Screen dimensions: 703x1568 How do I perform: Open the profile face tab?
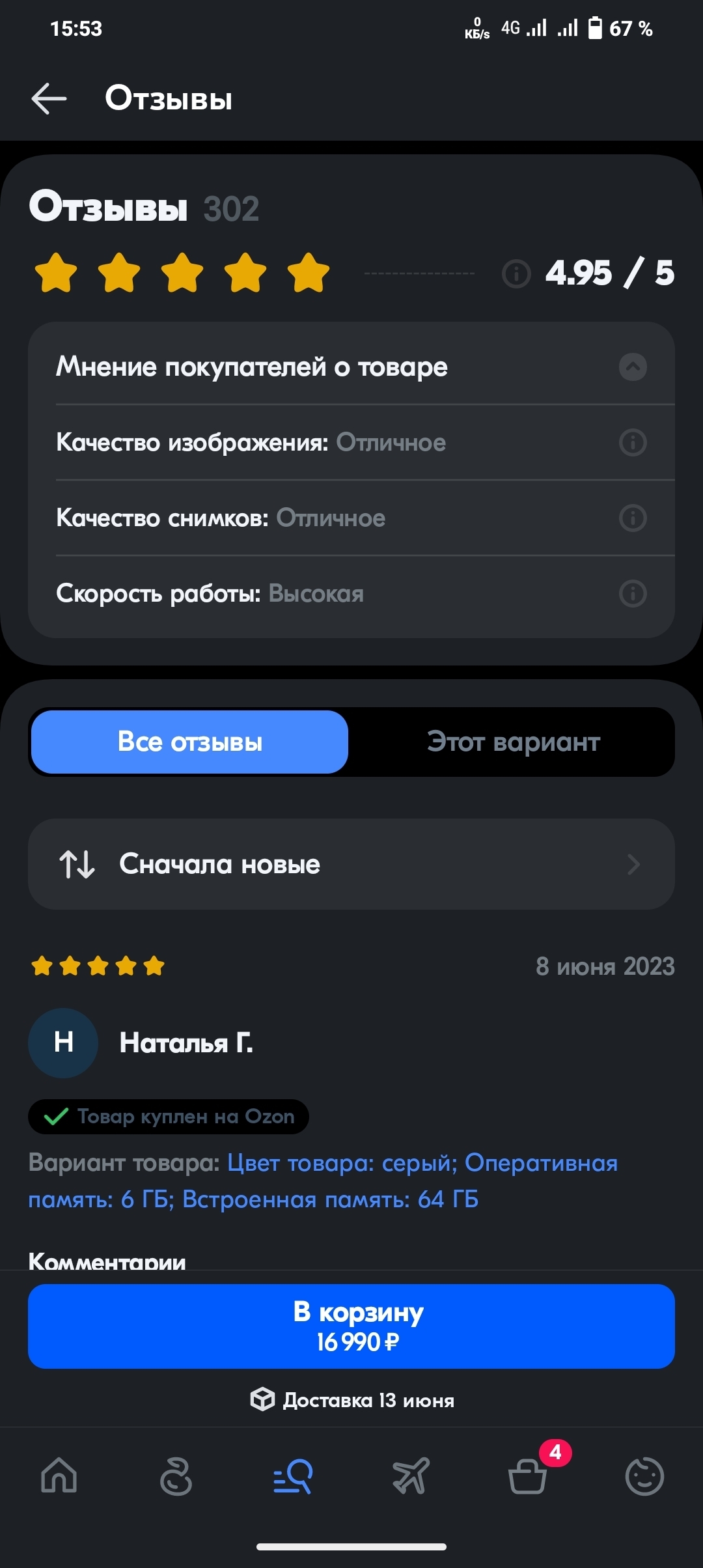click(x=644, y=1476)
